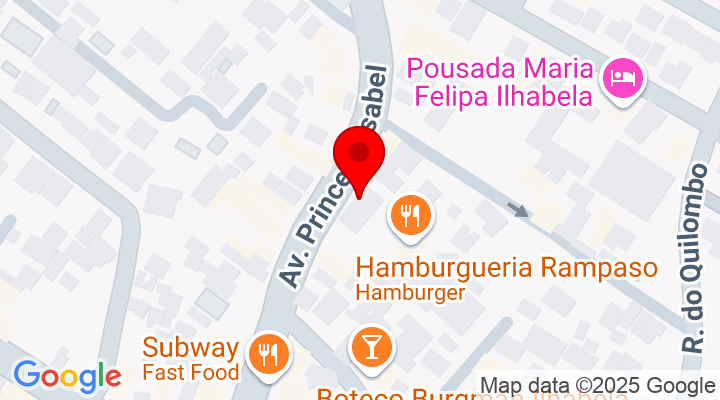Open the Google logo link
The width and height of the screenshot is (720, 400).
coord(67,376)
